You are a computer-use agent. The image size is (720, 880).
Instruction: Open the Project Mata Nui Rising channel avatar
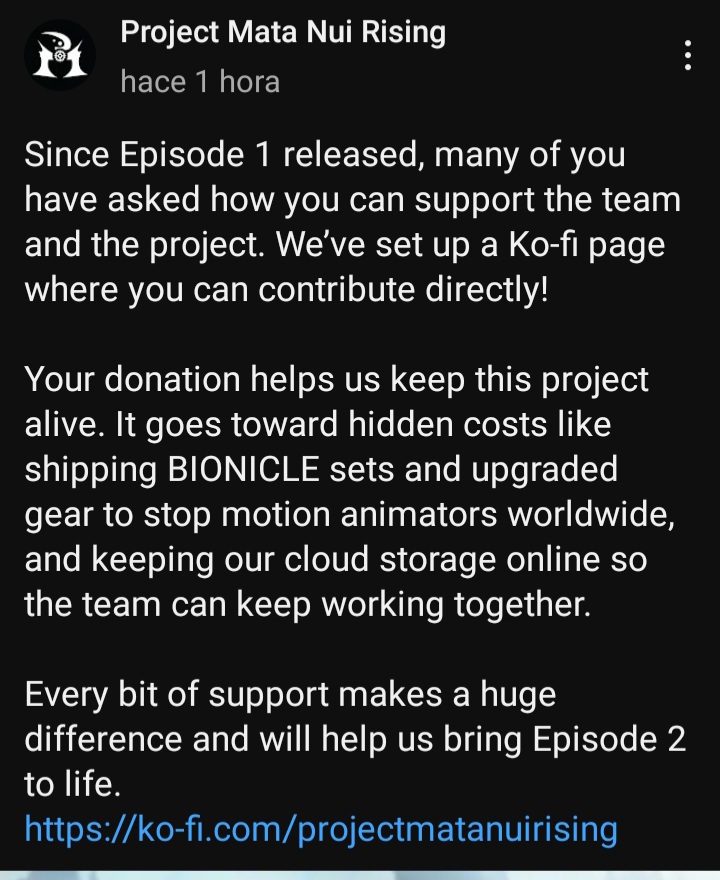(59, 56)
